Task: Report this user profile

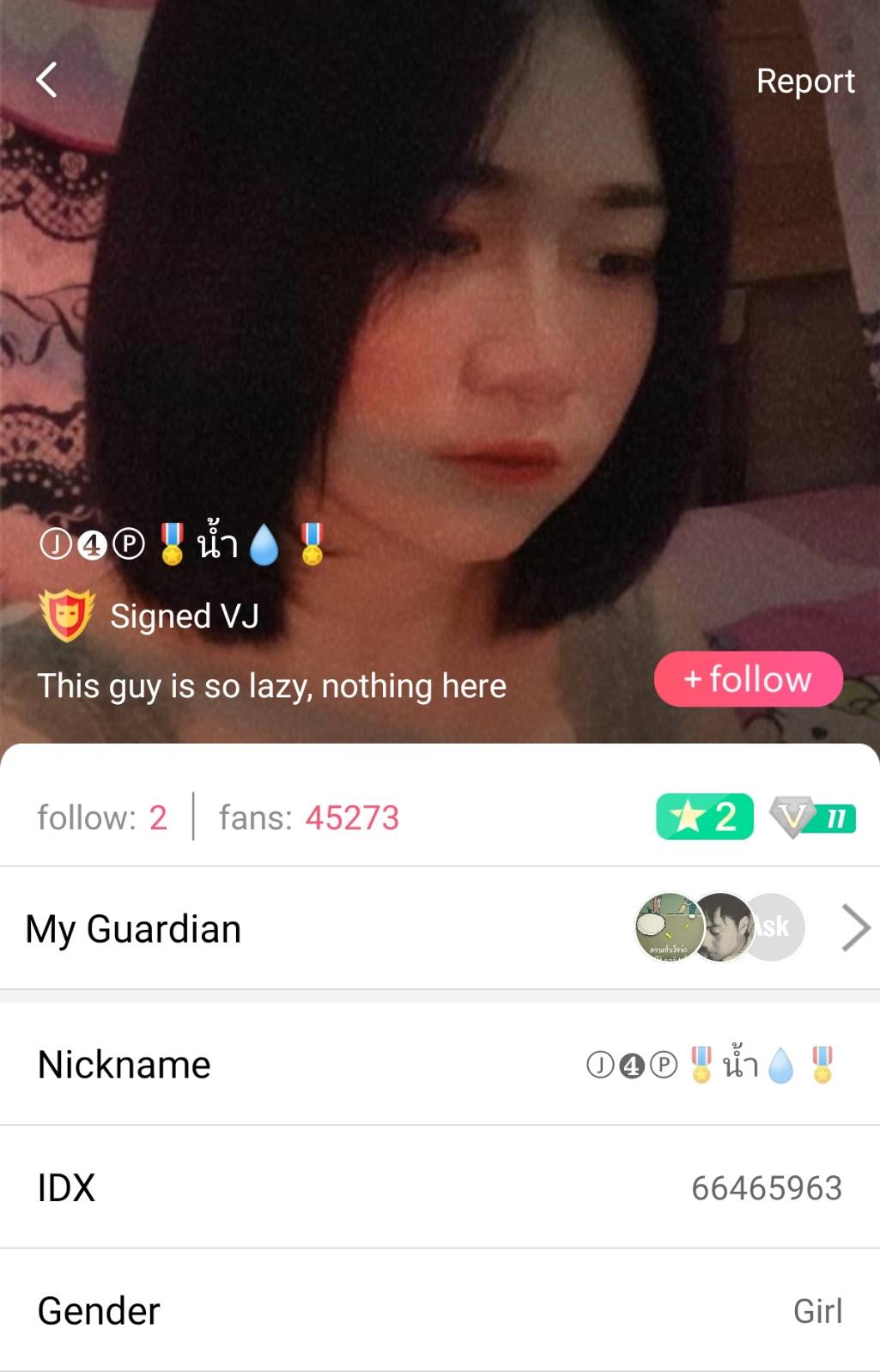Action: (x=804, y=81)
